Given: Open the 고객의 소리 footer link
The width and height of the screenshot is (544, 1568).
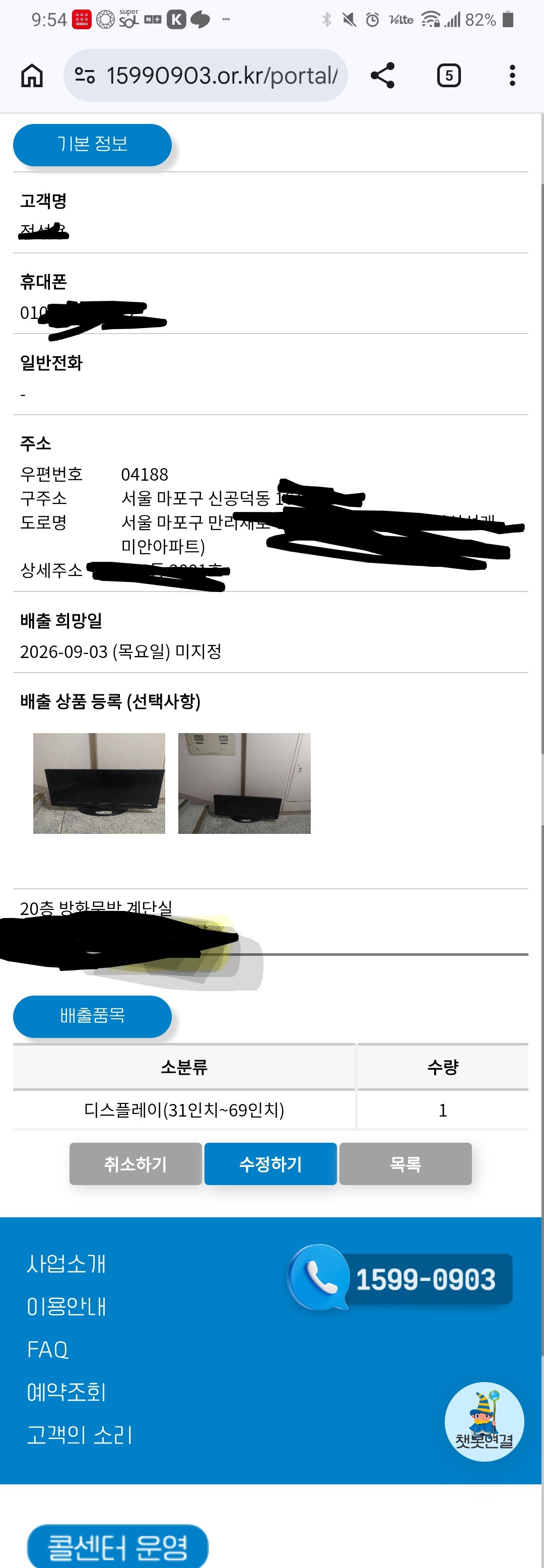Looking at the screenshot, I should point(79,1434).
